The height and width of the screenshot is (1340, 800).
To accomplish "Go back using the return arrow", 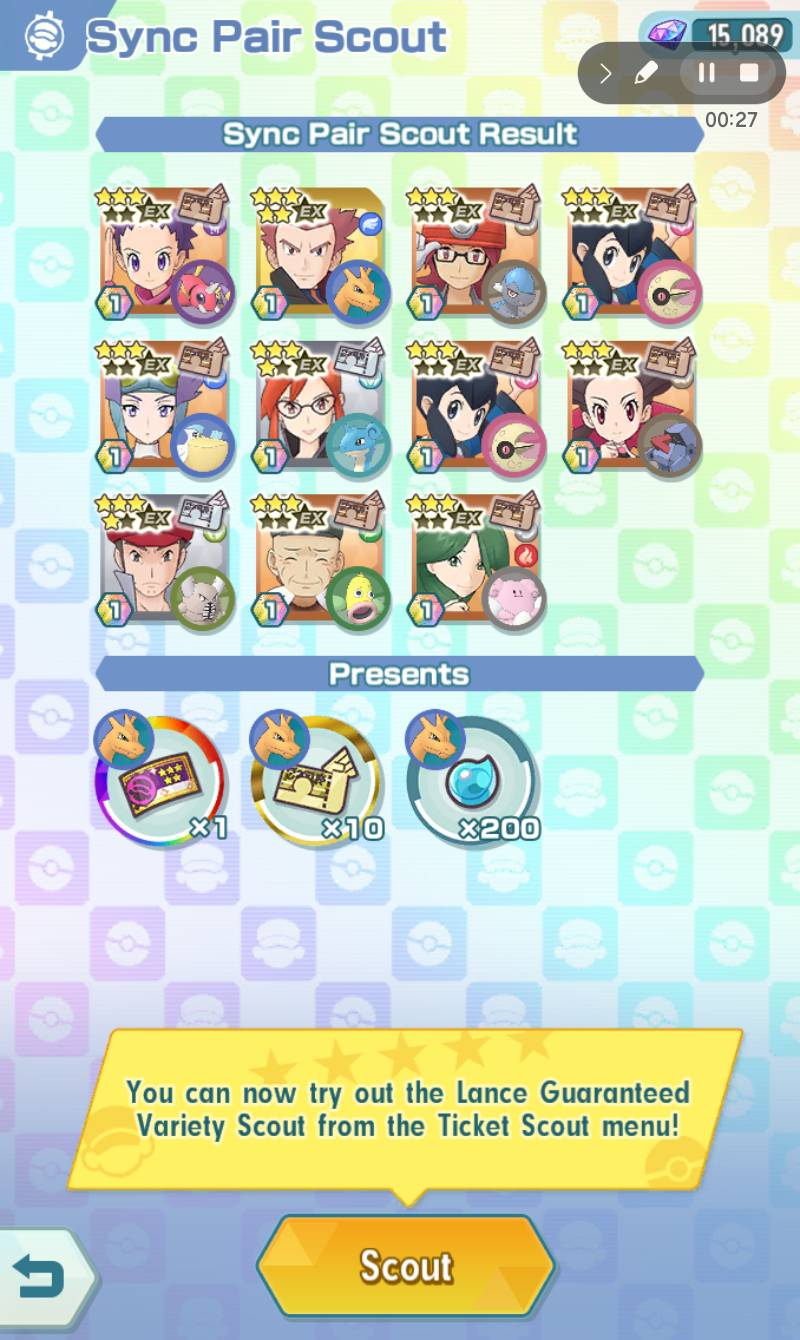I will pos(40,1276).
